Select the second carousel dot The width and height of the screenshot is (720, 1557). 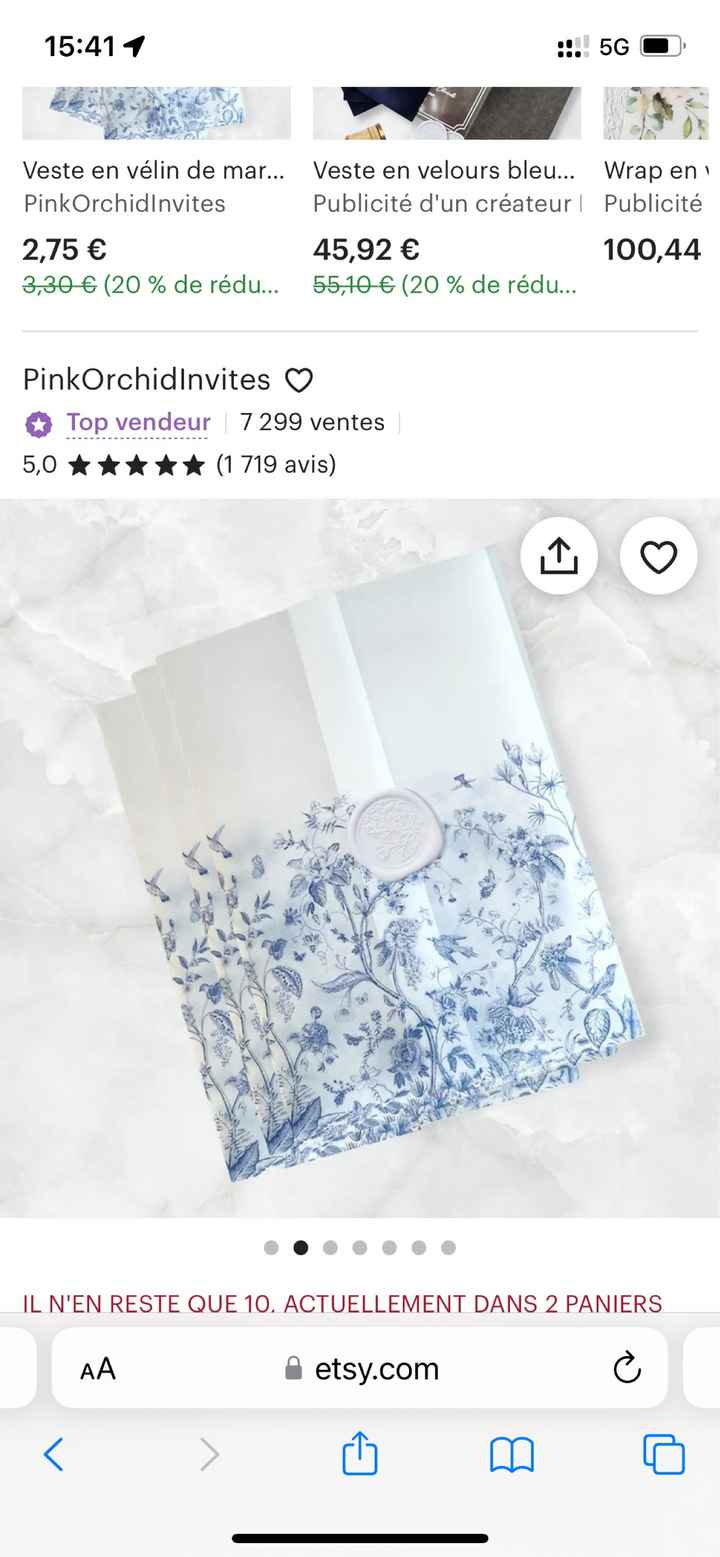[x=301, y=1247]
